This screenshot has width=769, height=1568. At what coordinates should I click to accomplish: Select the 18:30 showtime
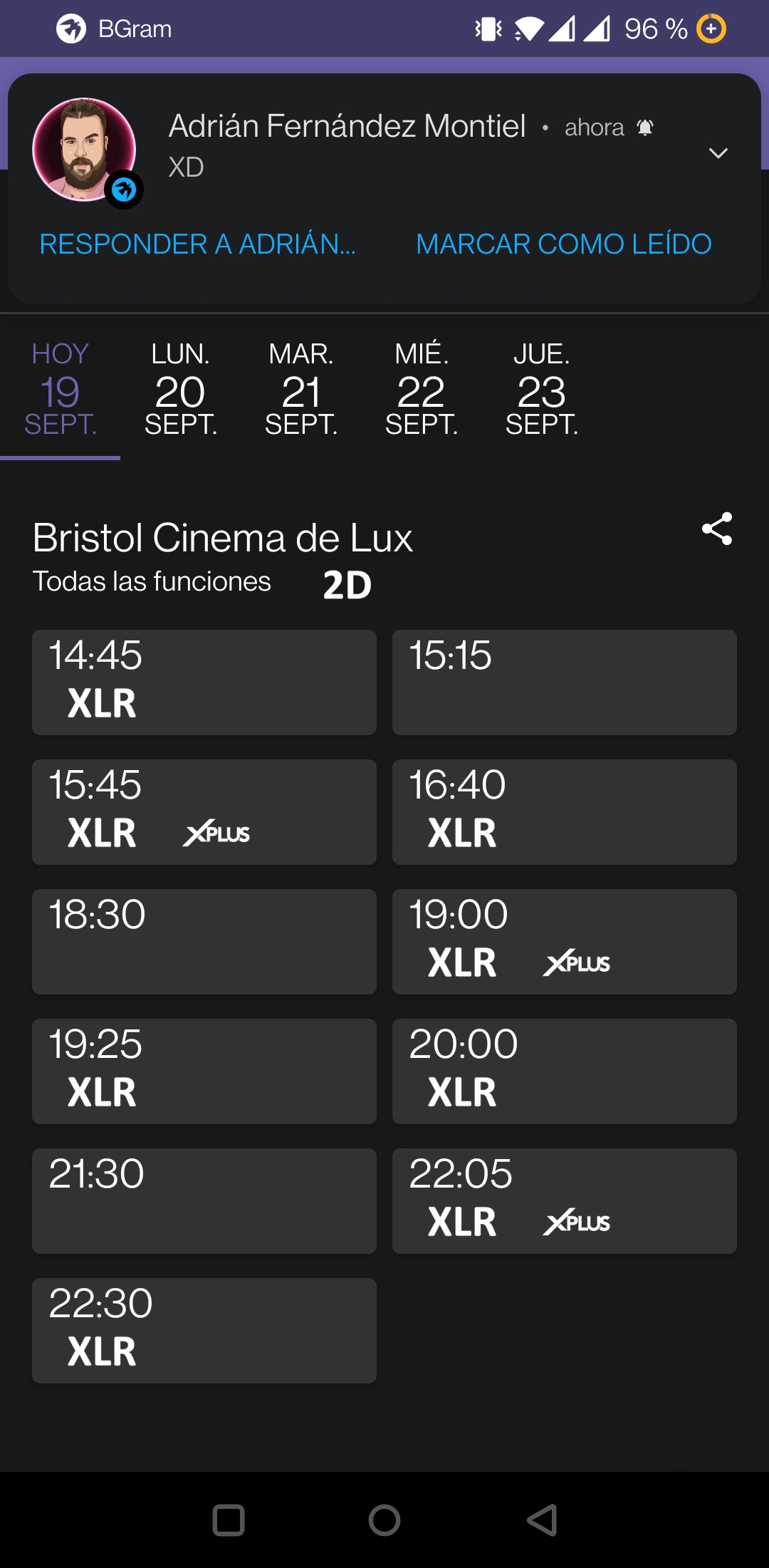204,942
